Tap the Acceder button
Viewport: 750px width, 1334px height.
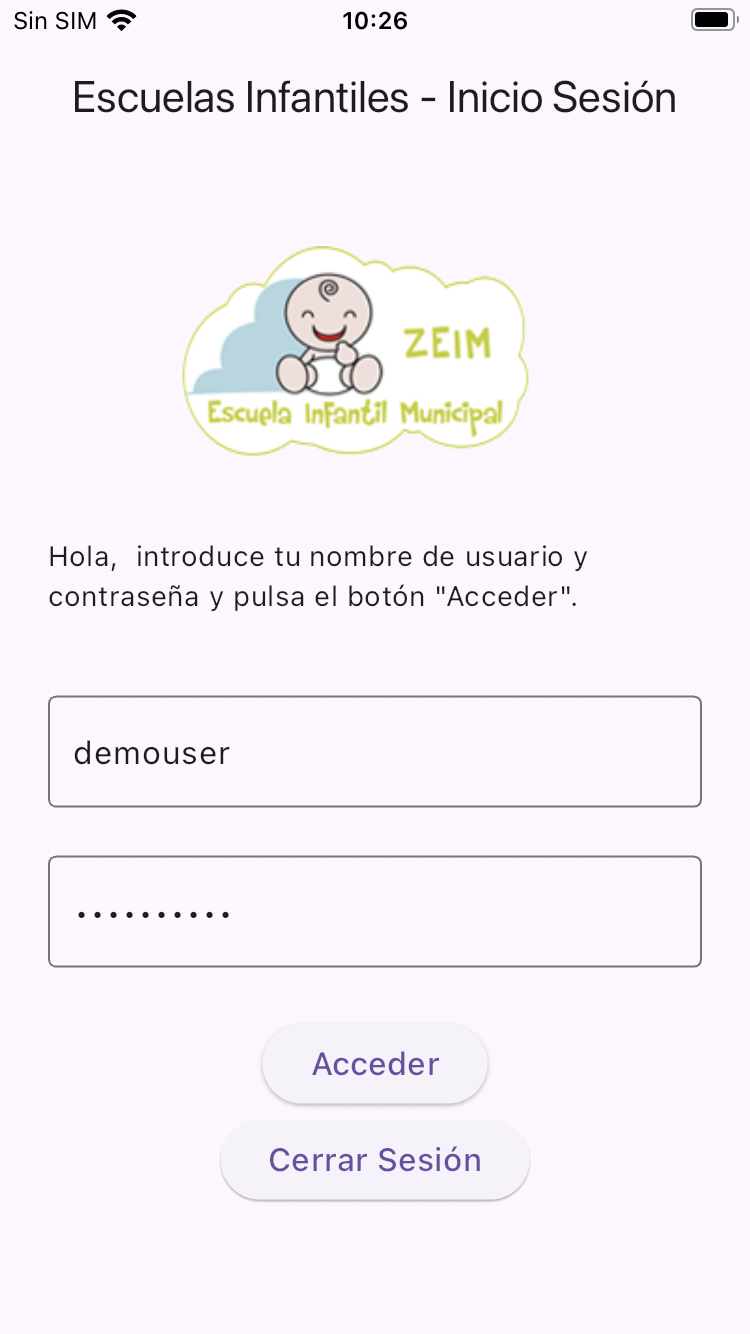coord(375,1064)
